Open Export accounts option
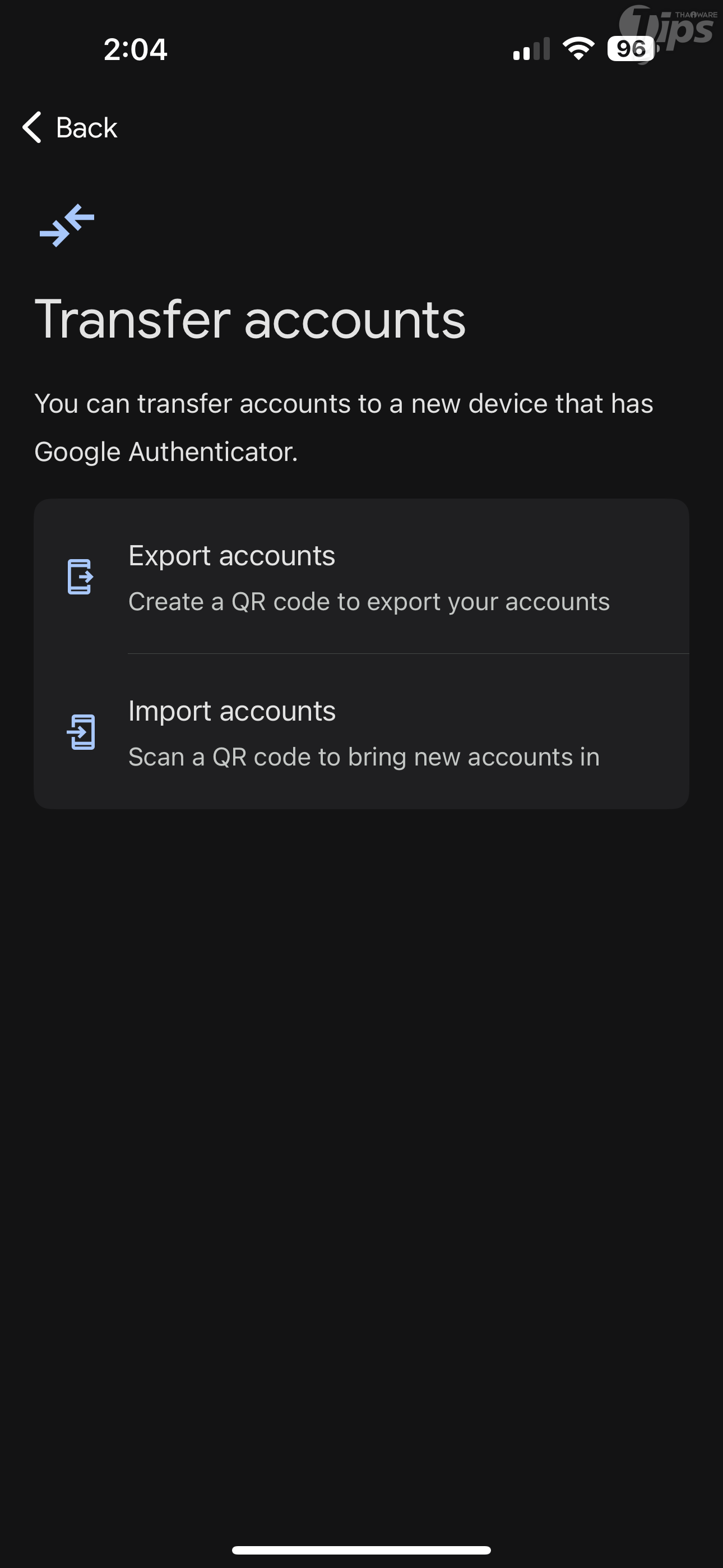The height and width of the screenshot is (1568, 723). (x=360, y=577)
